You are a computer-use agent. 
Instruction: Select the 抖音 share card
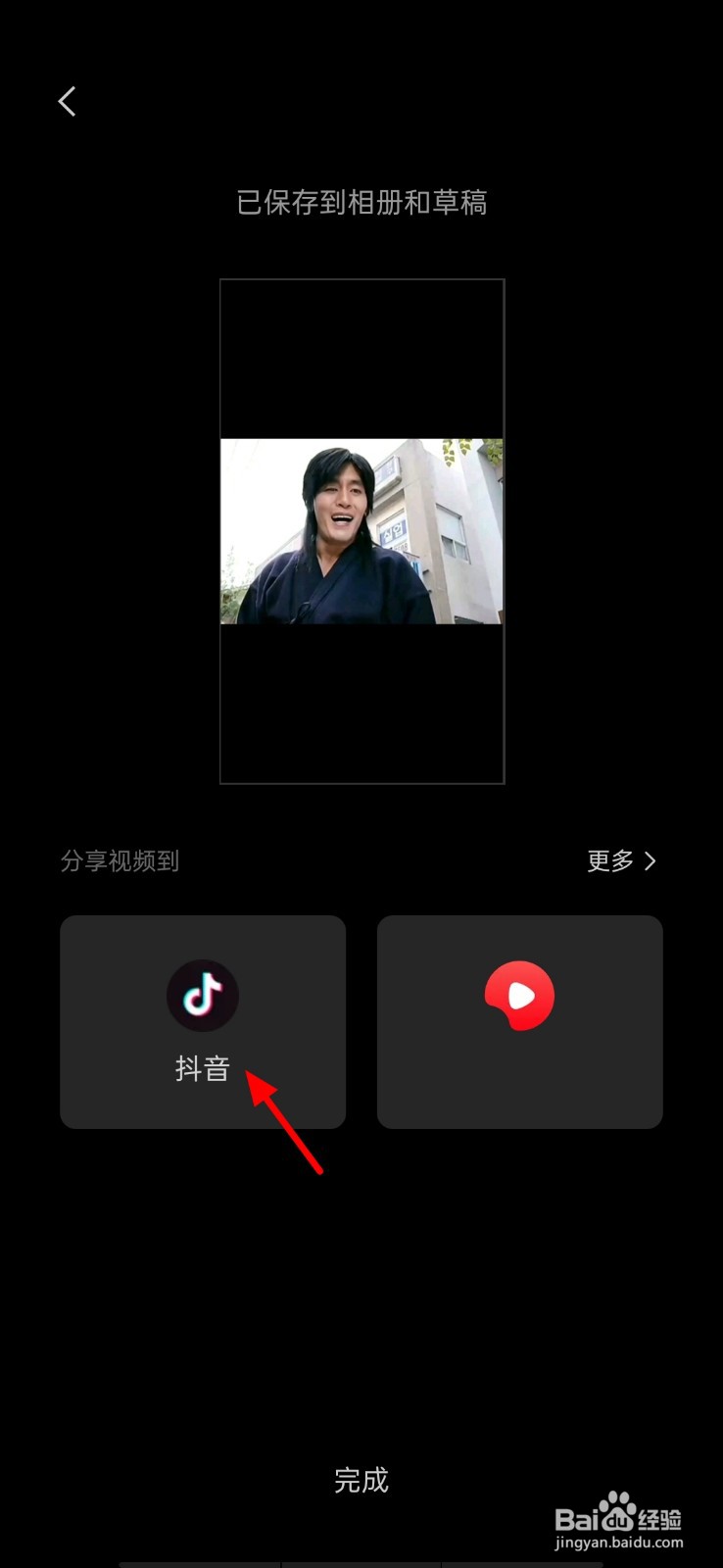coord(203,1021)
